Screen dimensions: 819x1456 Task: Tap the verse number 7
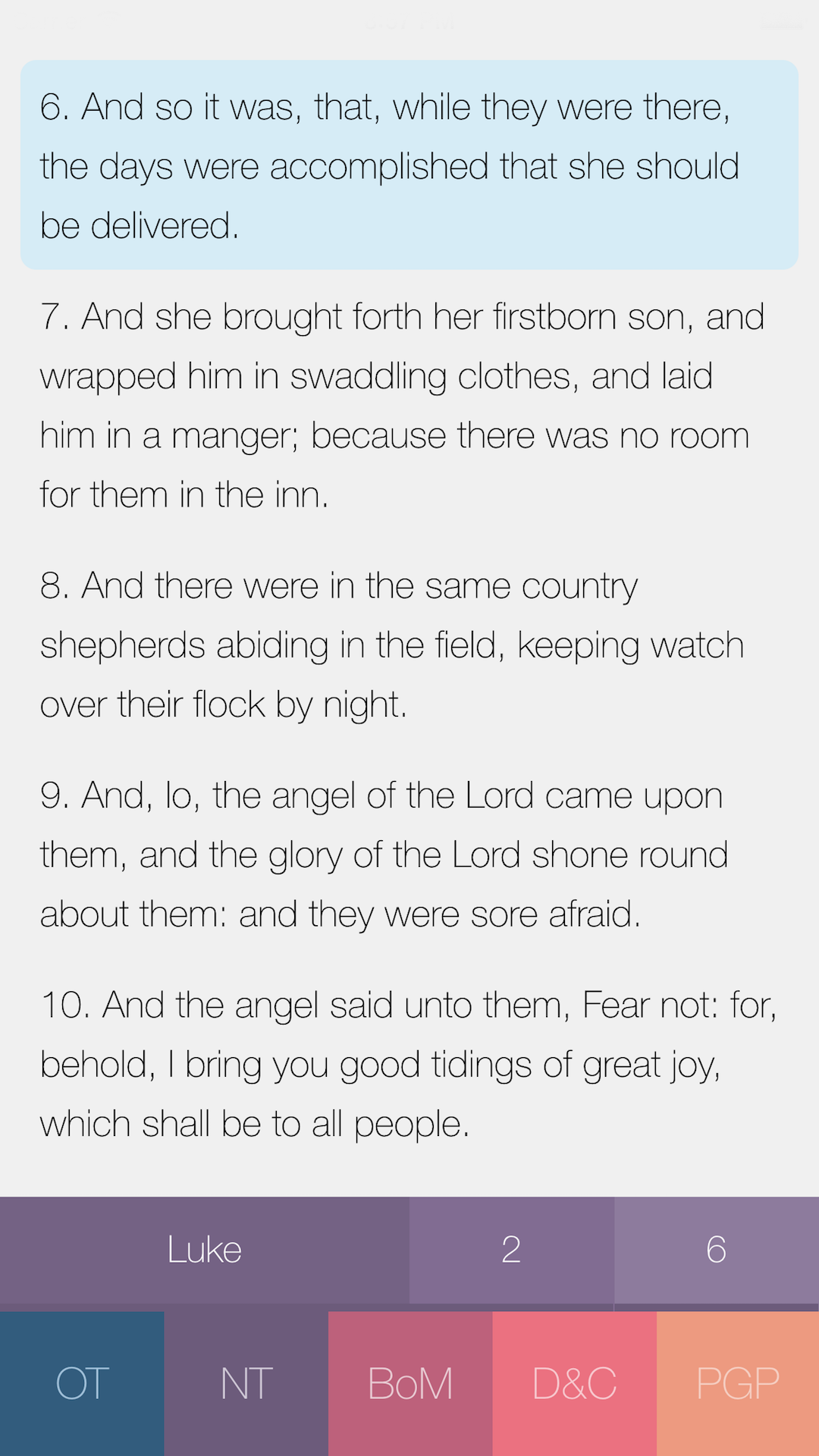[x=50, y=316]
